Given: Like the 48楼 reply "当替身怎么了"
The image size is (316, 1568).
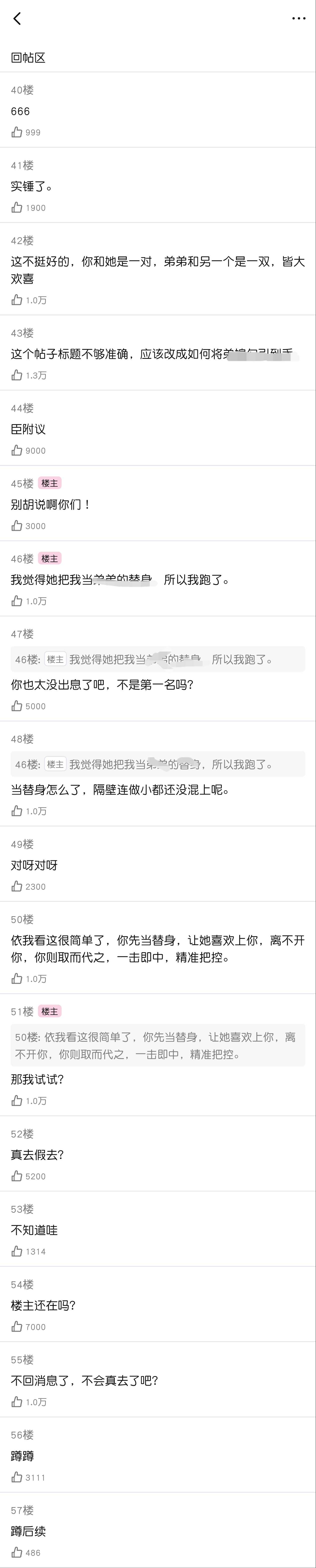Looking at the screenshot, I should click(17, 811).
